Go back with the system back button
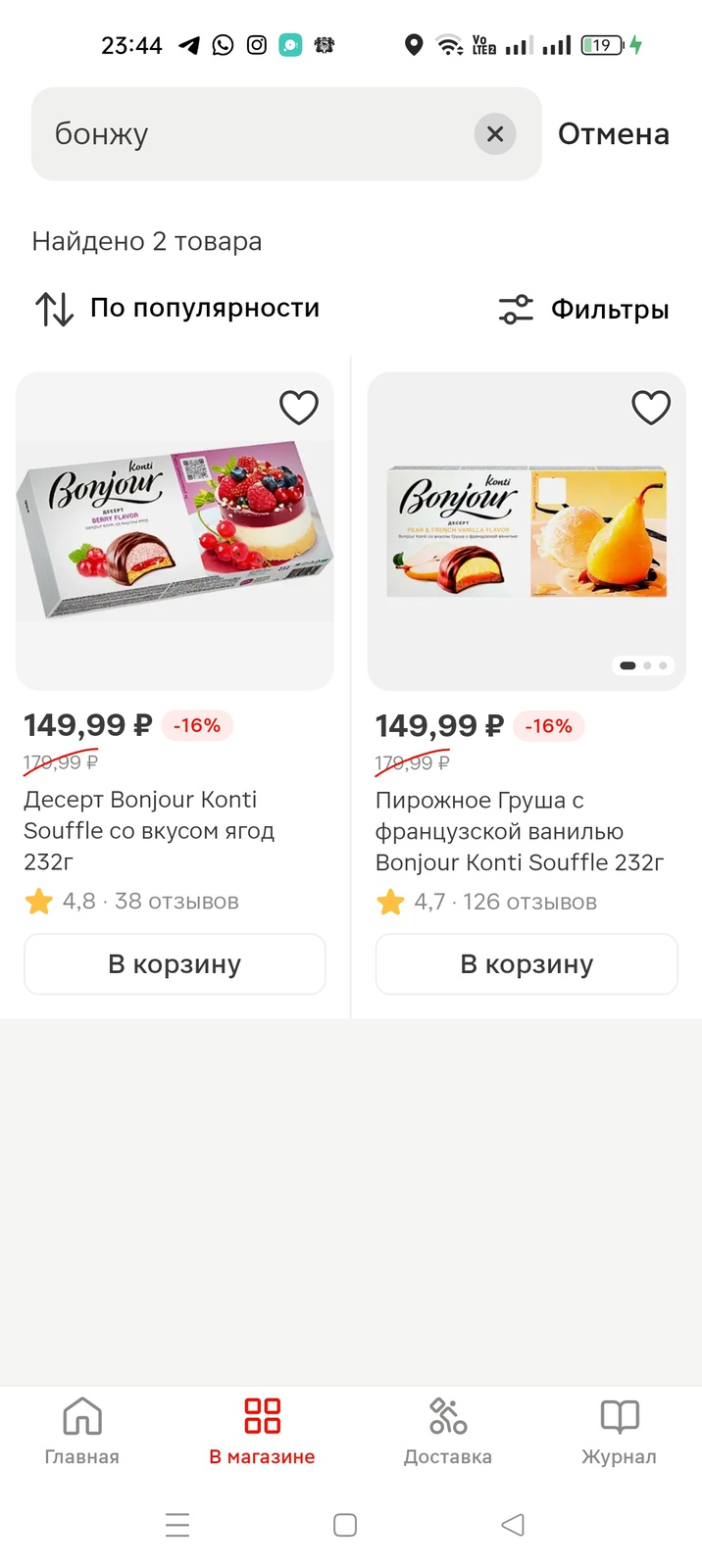Image resolution: width=702 pixels, height=1568 pixels. [513, 1525]
